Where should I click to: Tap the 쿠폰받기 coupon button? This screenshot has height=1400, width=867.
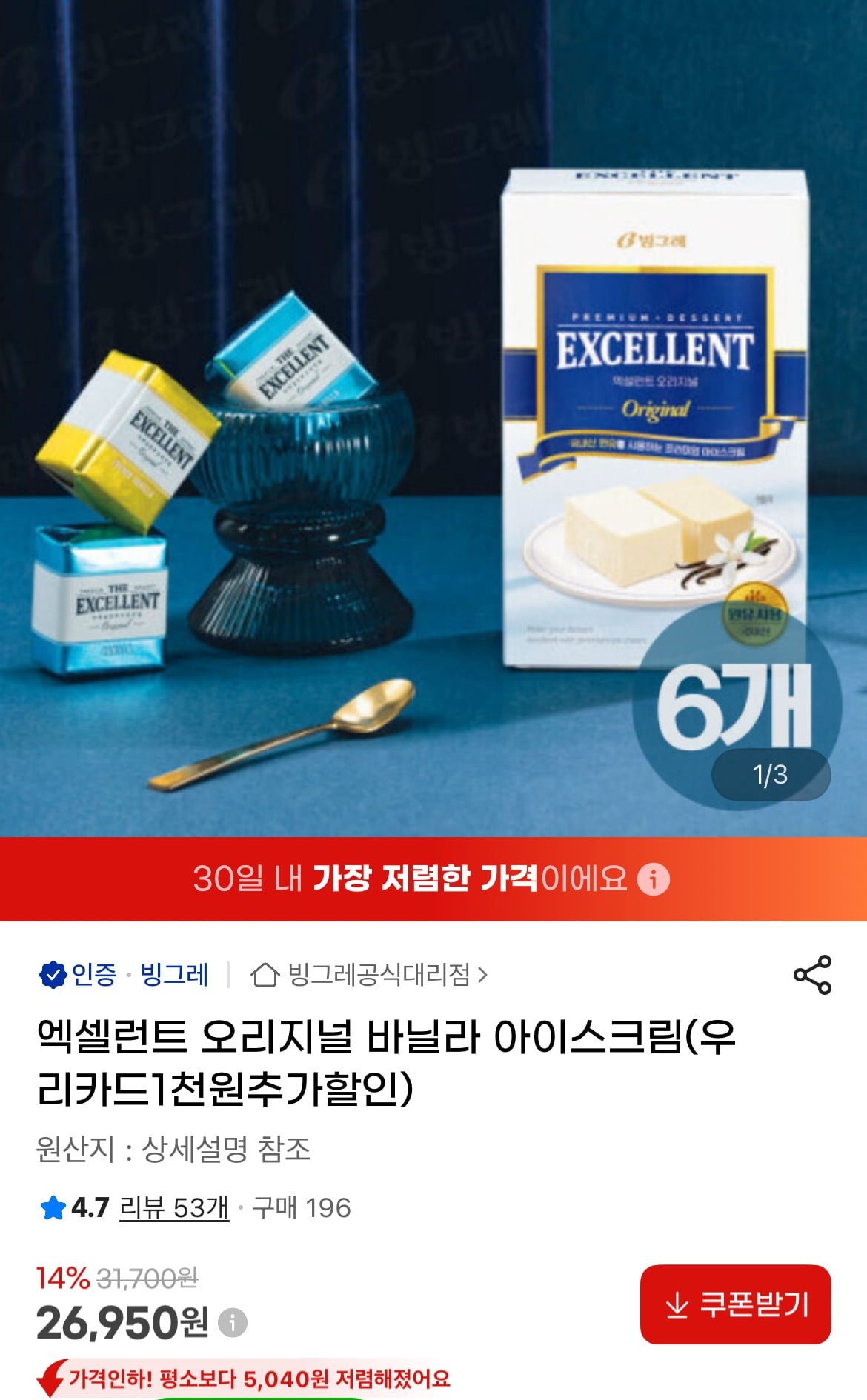[x=735, y=1304]
